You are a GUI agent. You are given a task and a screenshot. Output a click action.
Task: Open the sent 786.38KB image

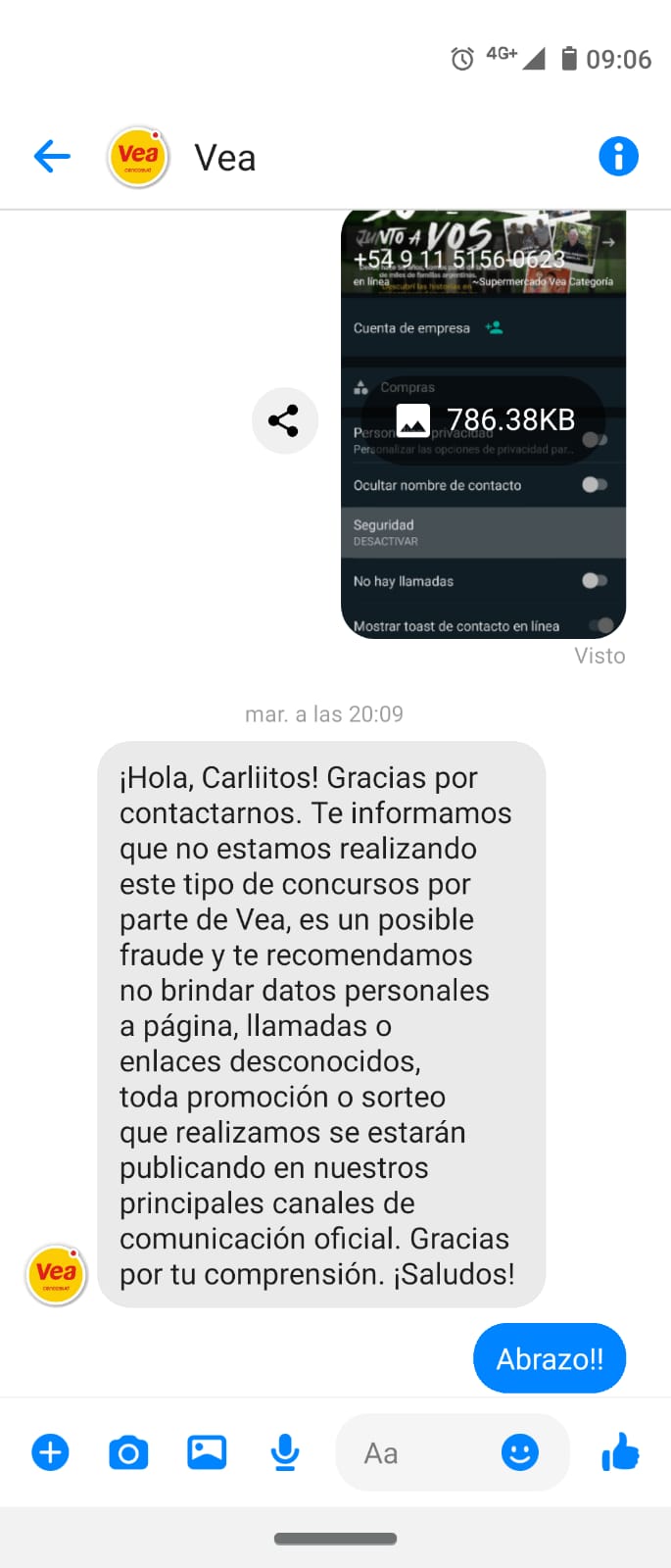[483, 421]
